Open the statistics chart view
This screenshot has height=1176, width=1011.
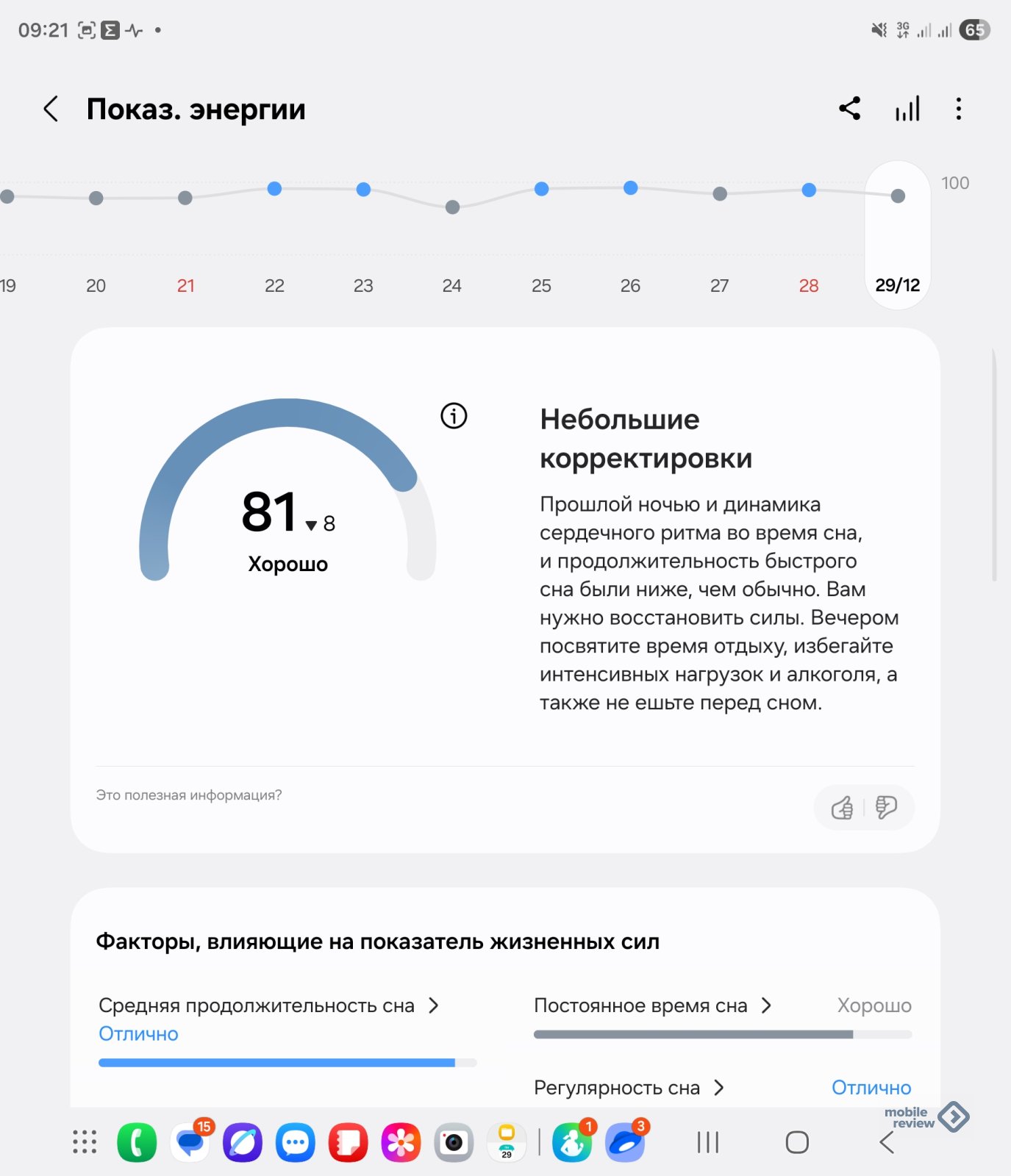point(907,109)
